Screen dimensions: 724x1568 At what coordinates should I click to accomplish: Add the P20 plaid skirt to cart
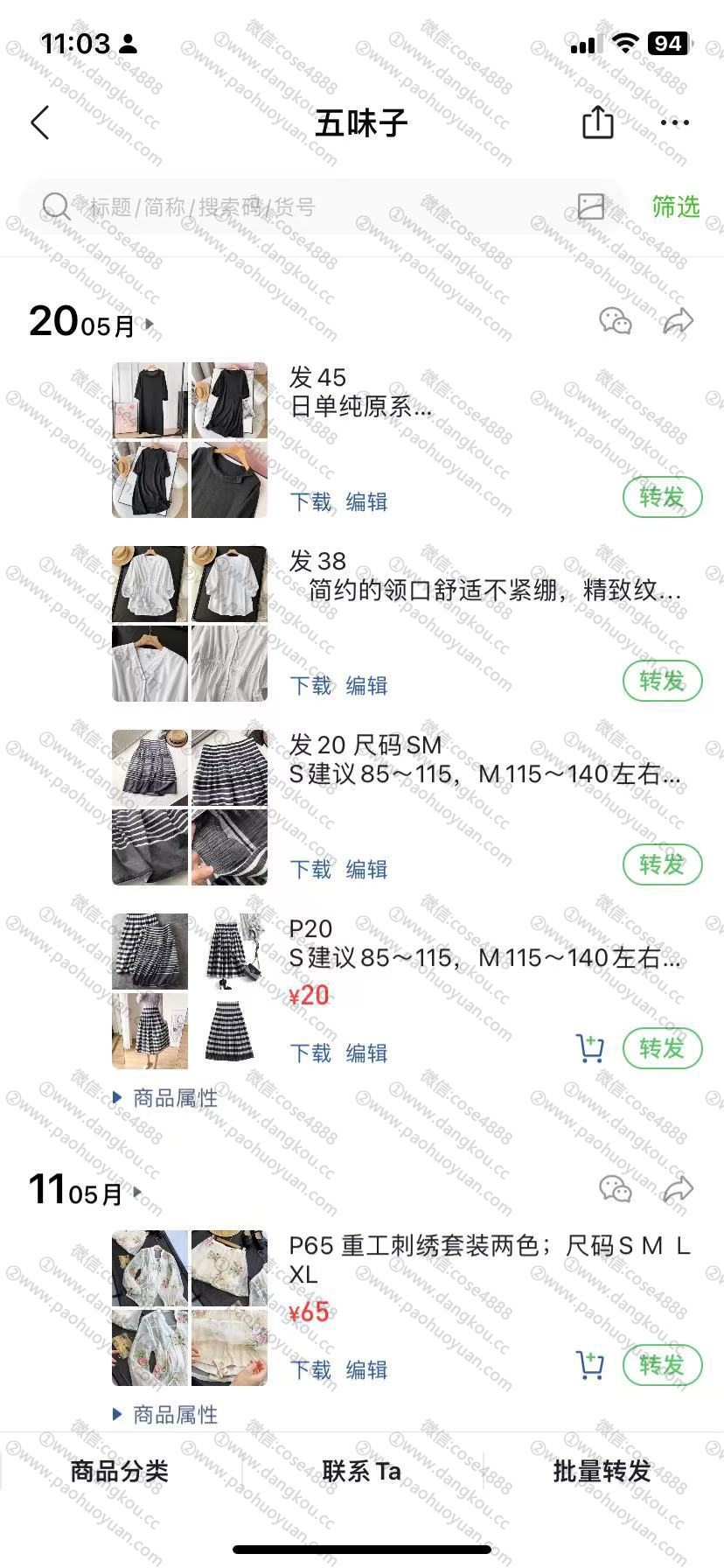(x=590, y=1048)
